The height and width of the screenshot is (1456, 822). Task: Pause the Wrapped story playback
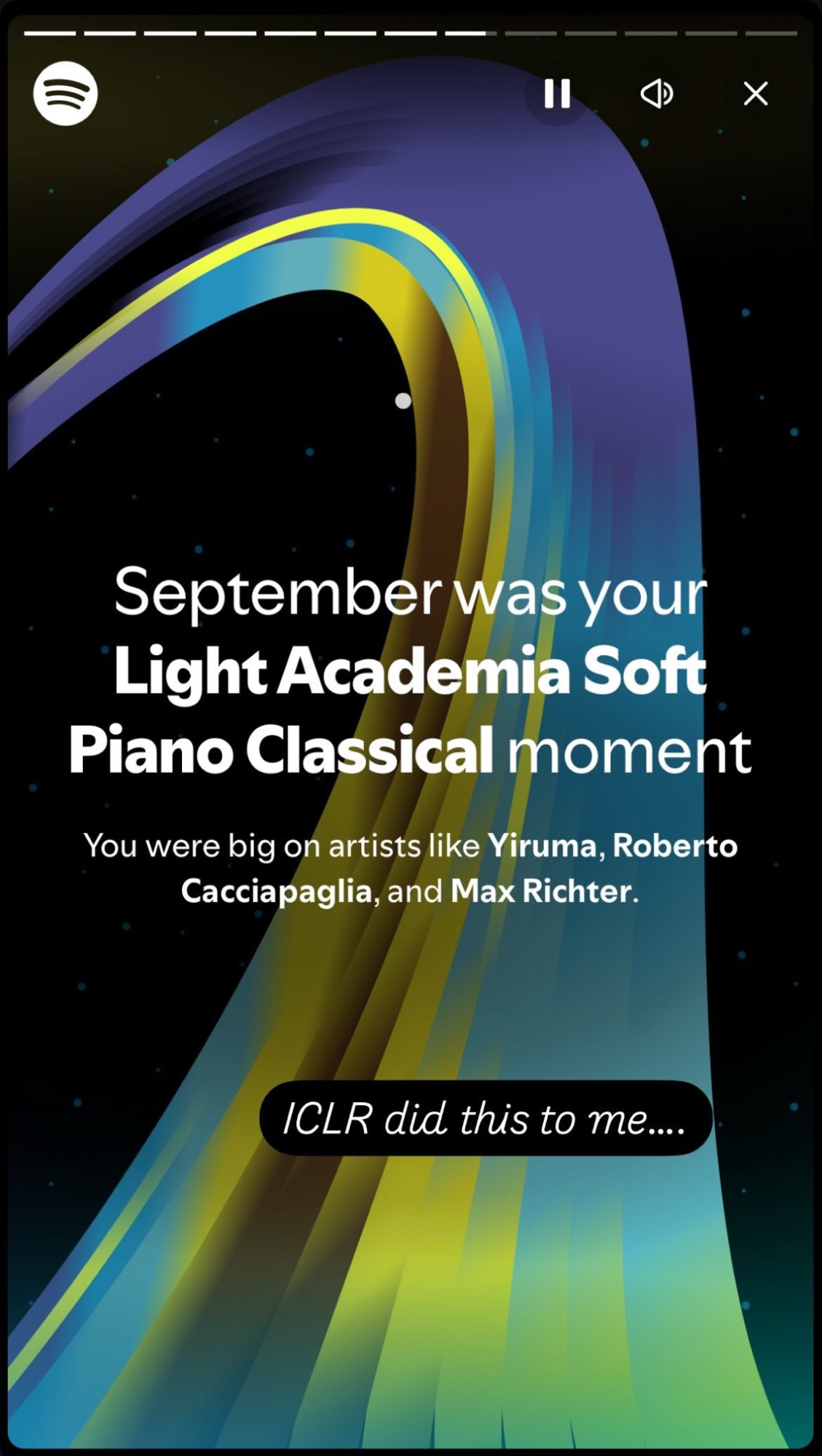pyautogui.click(x=557, y=93)
